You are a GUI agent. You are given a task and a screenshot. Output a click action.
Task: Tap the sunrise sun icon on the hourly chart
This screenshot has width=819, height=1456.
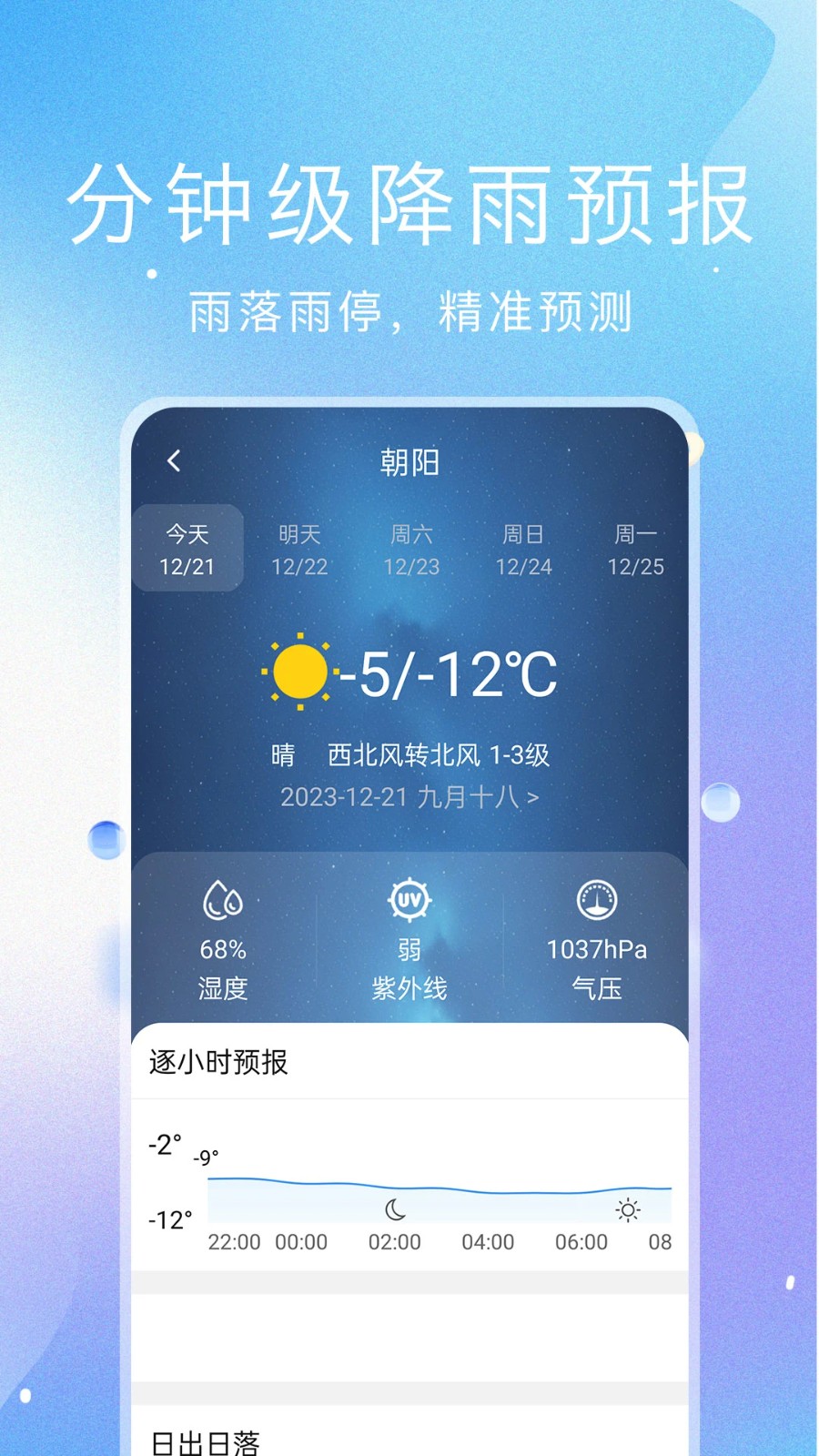tap(627, 1209)
